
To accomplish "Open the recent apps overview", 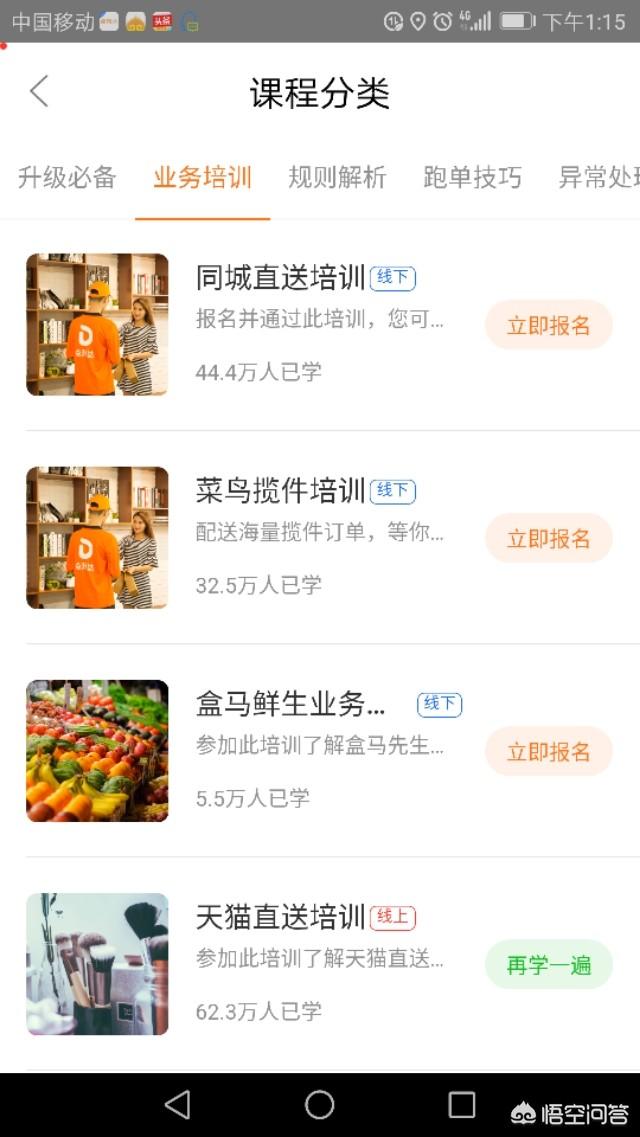I will [x=462, y=1104].
